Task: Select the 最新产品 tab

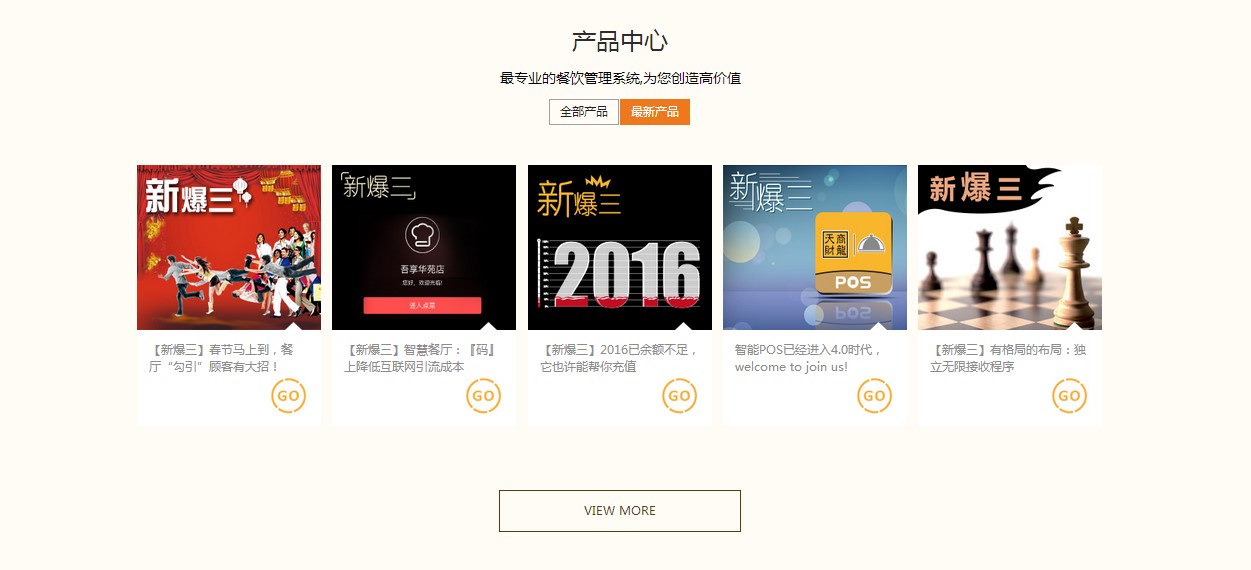Action: (655, 112)
